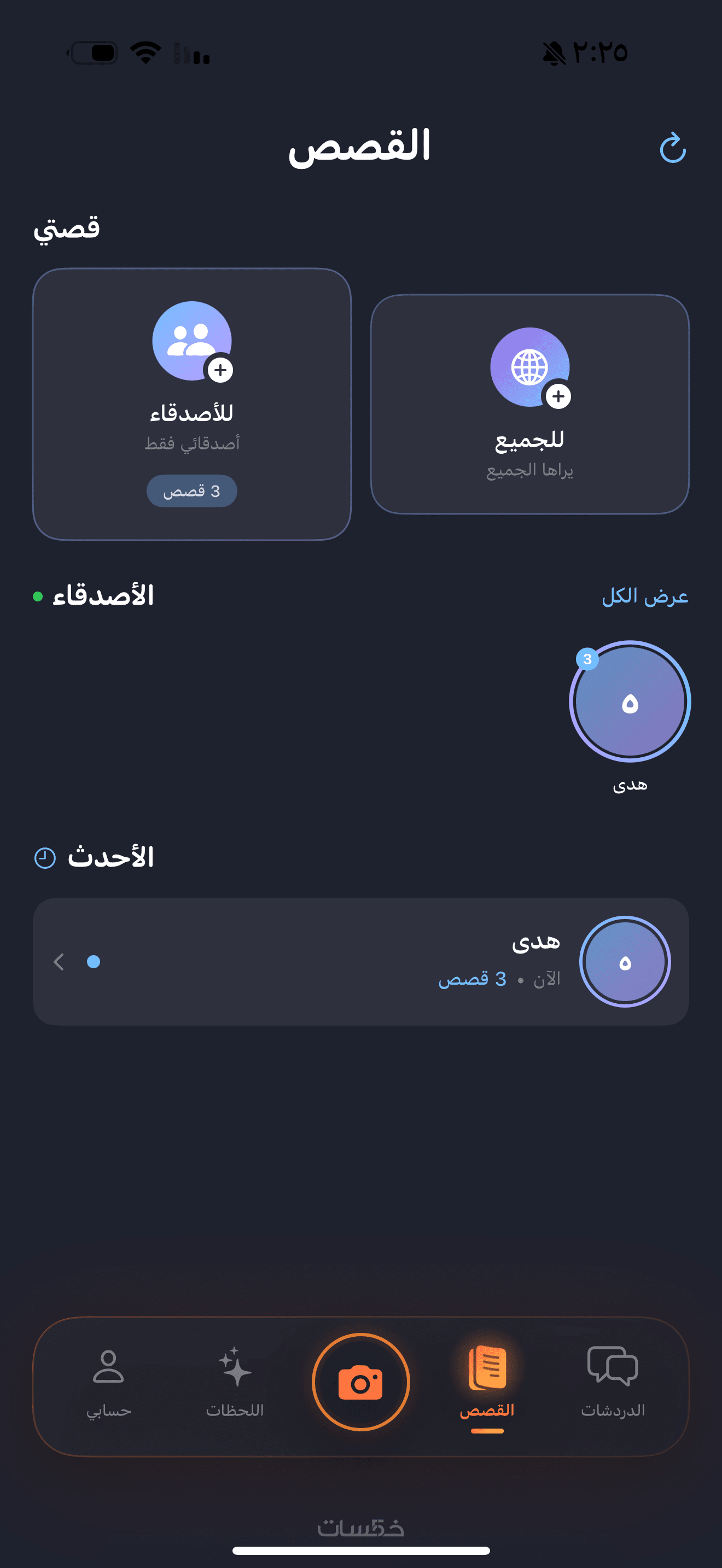Go to the اللحظات tab

(235, 1380)
